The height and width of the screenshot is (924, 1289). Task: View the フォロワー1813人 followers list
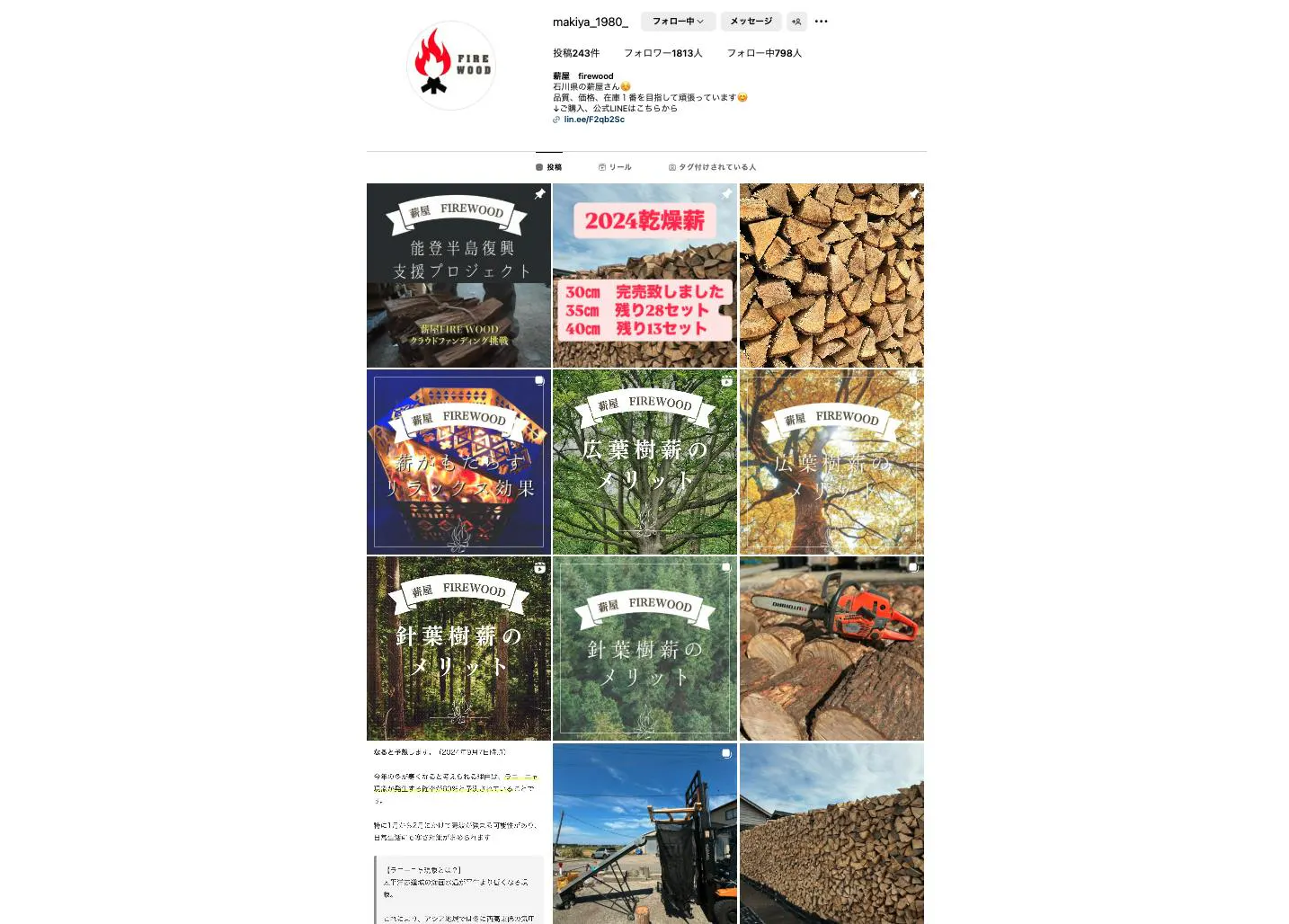click(663, 53)
